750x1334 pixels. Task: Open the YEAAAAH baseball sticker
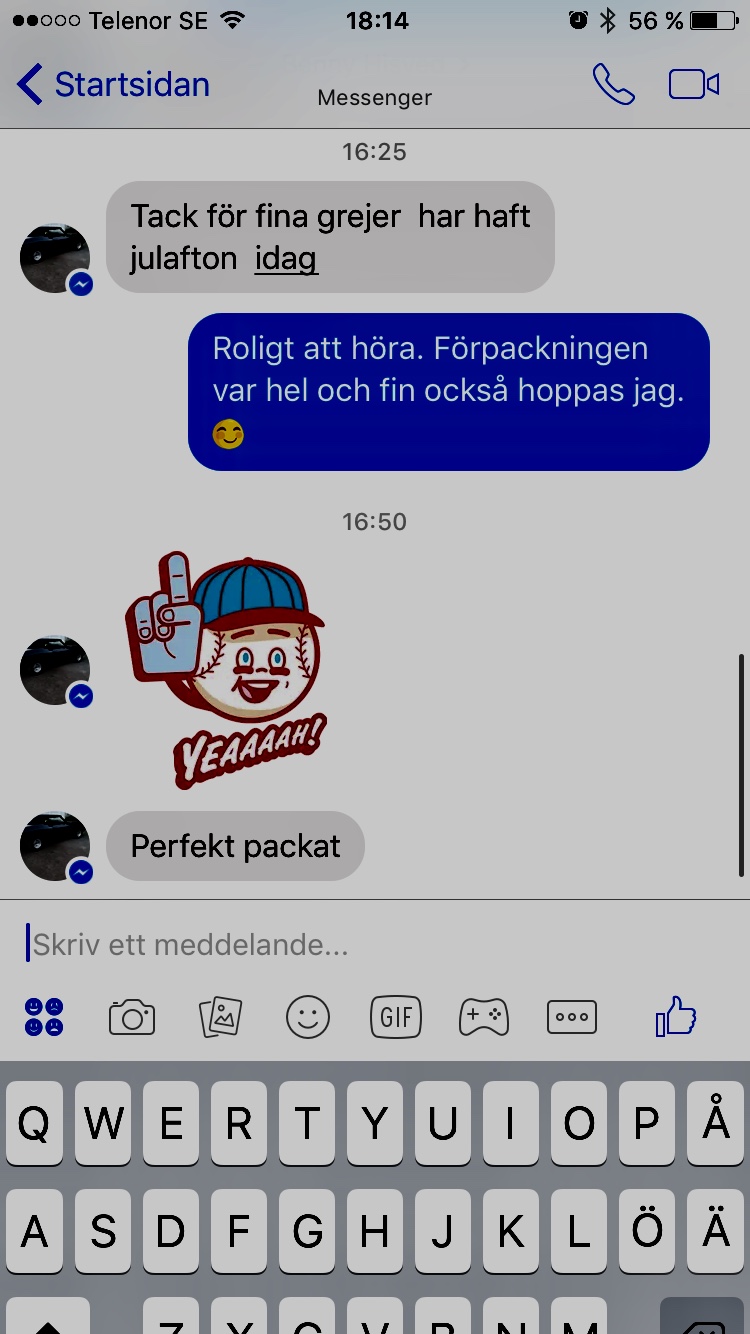pyautogui.click(x=225, y=669)
